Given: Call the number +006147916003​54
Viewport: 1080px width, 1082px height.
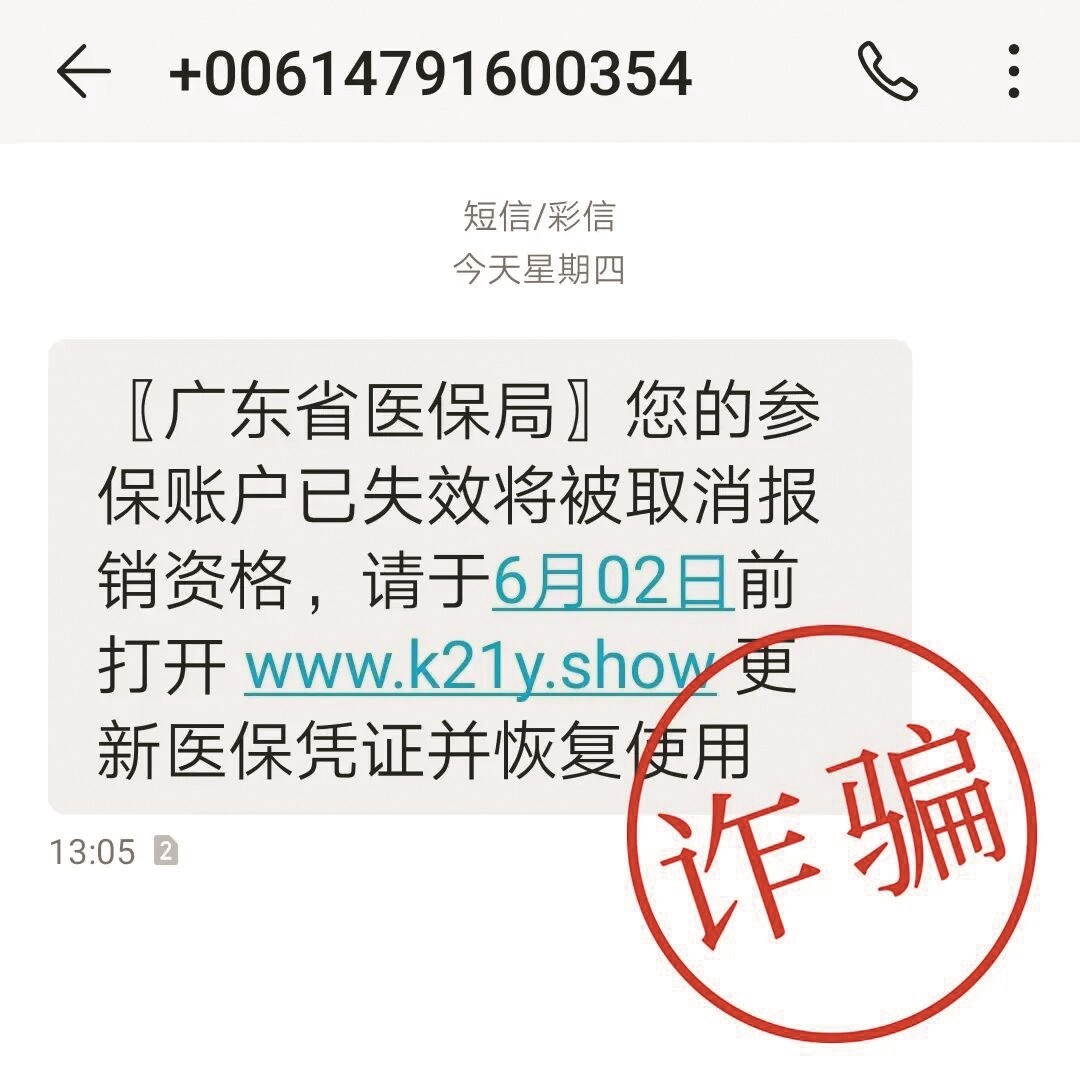Looking at the screenshot, I should click(887, 72).
